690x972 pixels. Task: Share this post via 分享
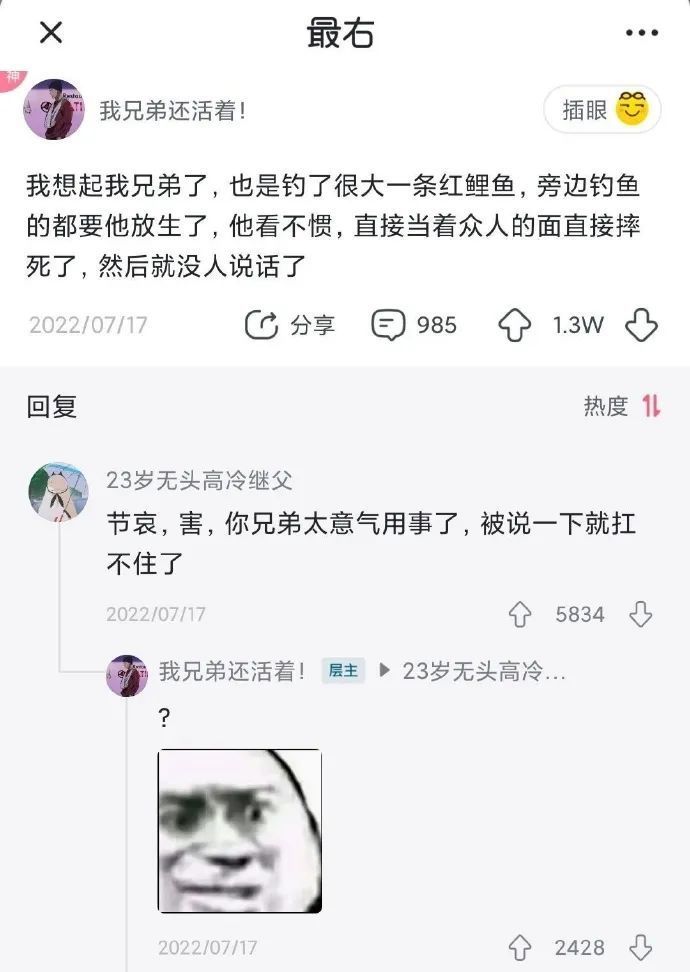click(x=290, y=325)
